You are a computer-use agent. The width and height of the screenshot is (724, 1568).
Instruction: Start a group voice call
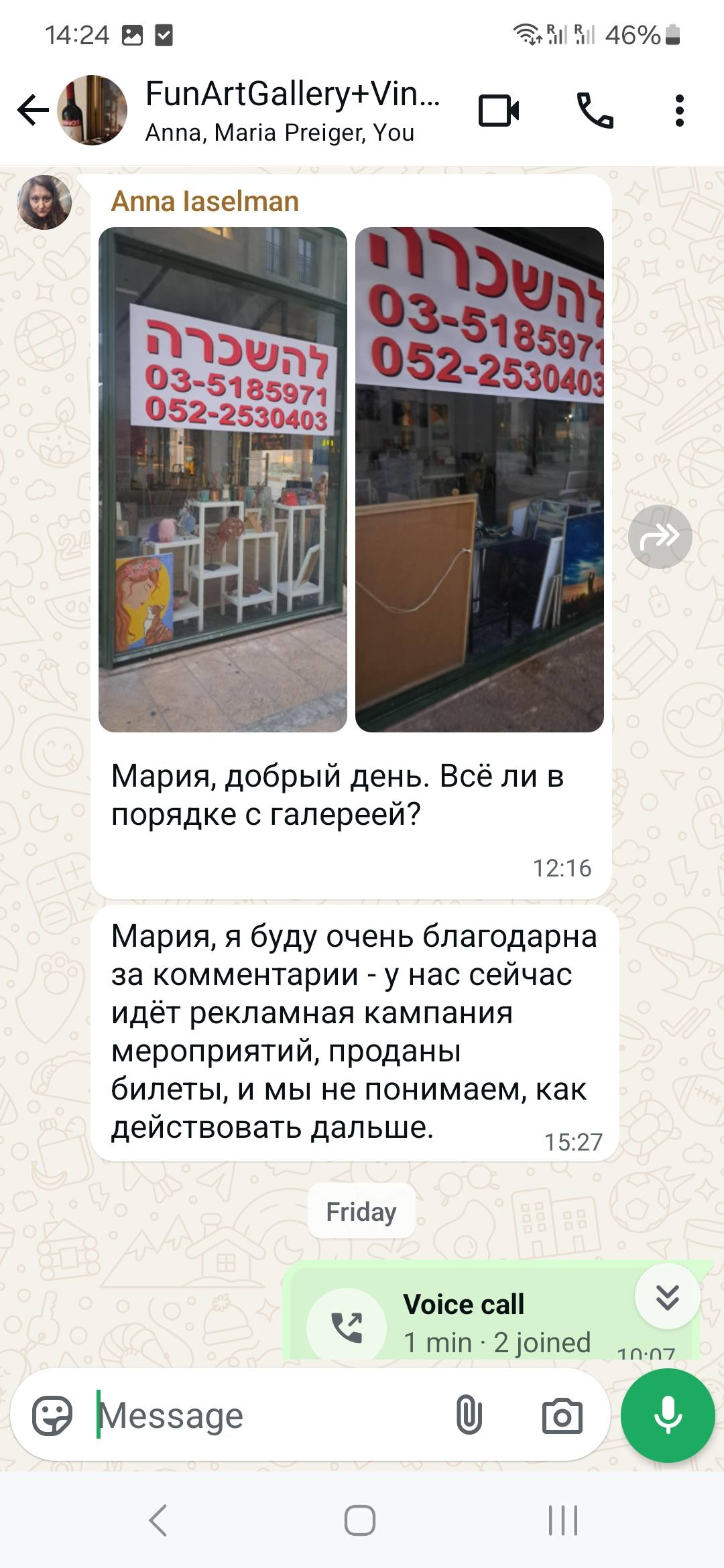595,111
